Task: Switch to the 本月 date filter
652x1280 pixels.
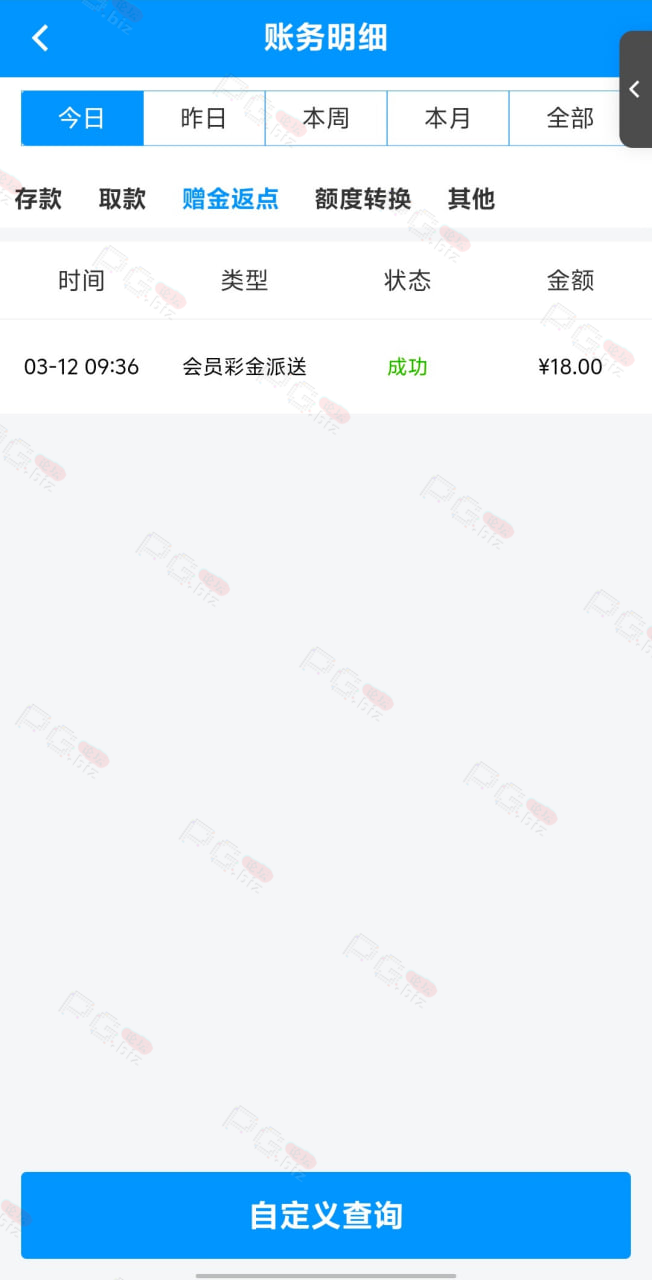Action: pyautogui.click(x=448, y=118)
